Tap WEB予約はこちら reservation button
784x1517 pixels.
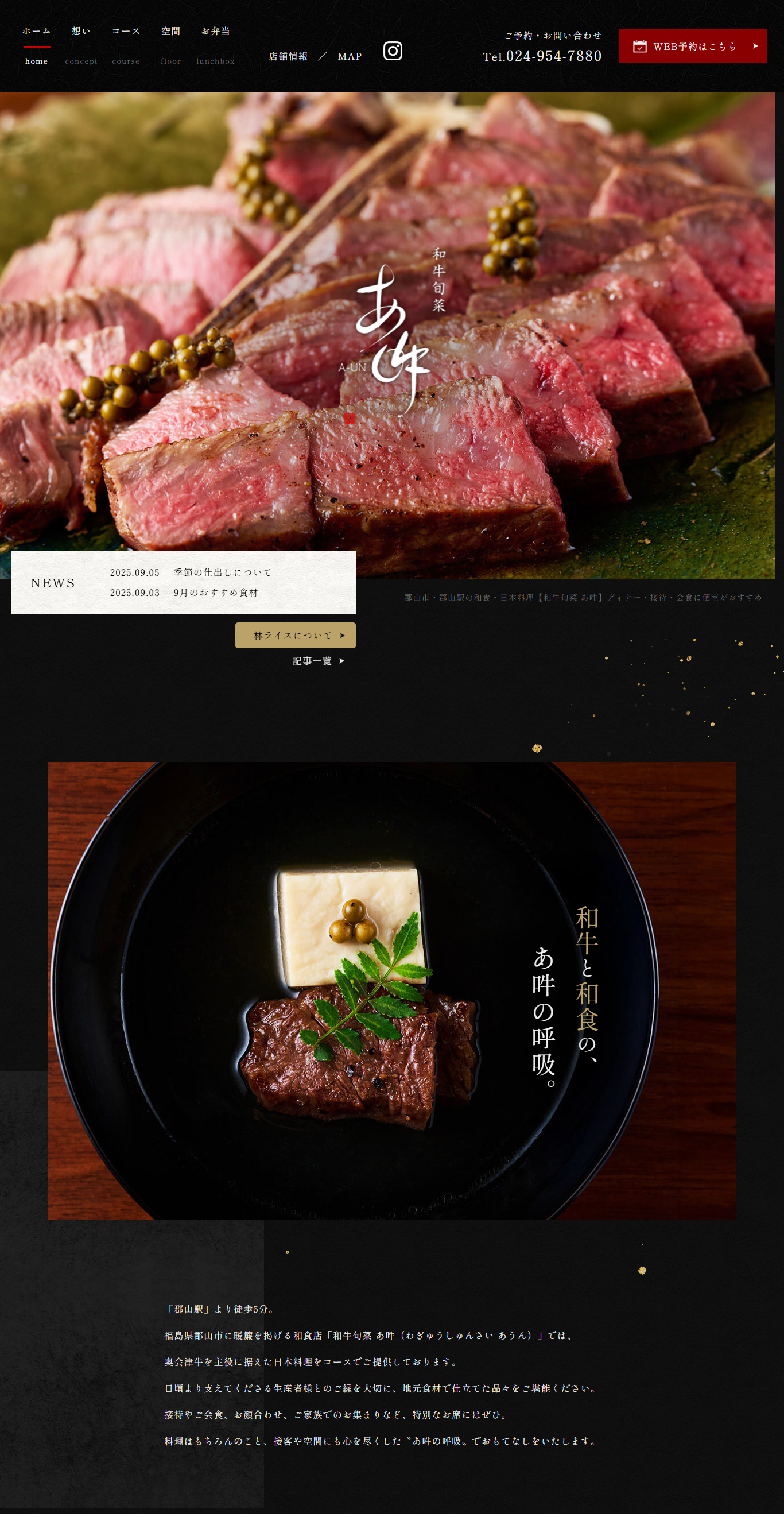[x=693, y=46]
